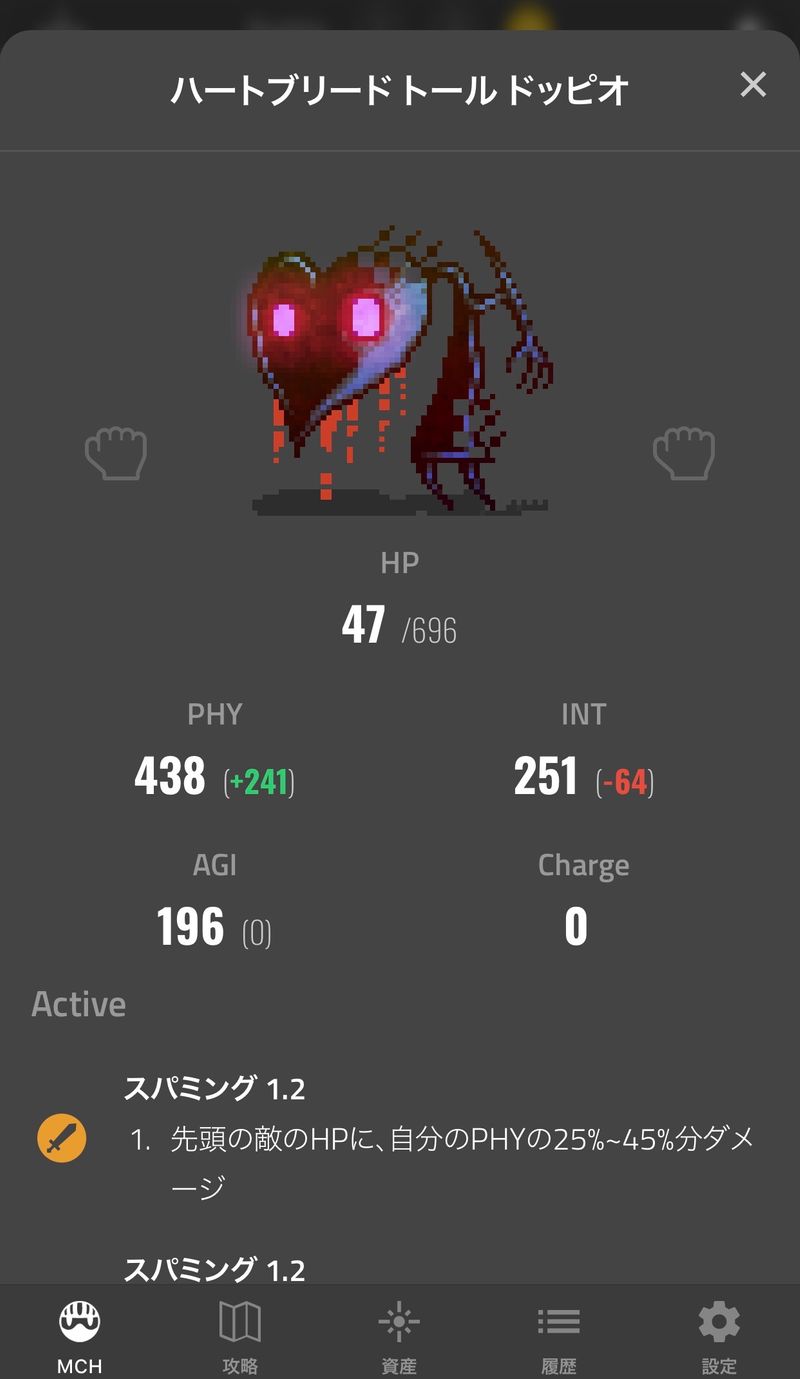Tap the left fist equipment slot
The height and width of the screenshot is (1379, 800).
pyautogui.click(x=116, y=453)
